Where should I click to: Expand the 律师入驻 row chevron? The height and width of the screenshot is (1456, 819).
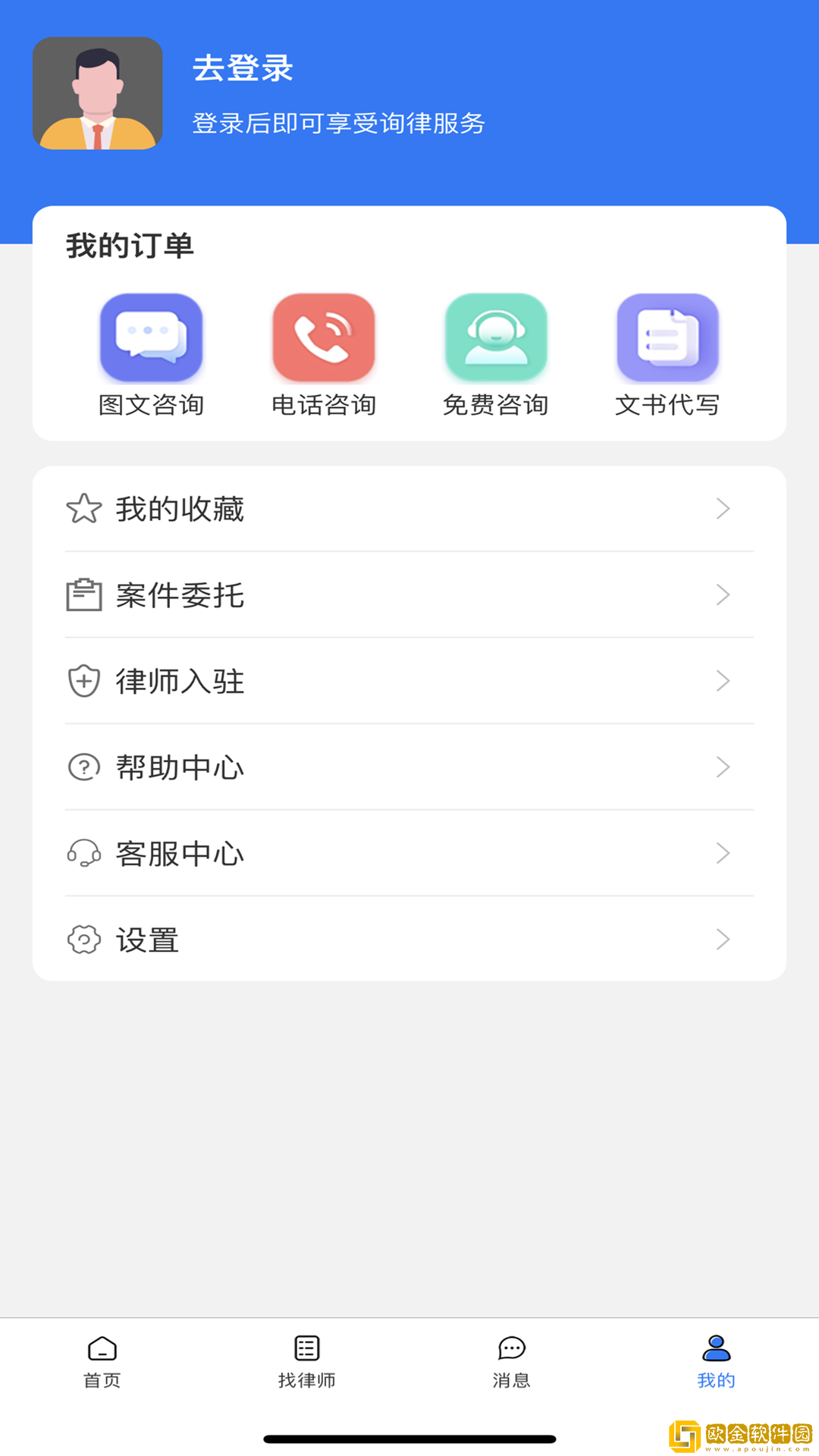click(x=723, y=682)
